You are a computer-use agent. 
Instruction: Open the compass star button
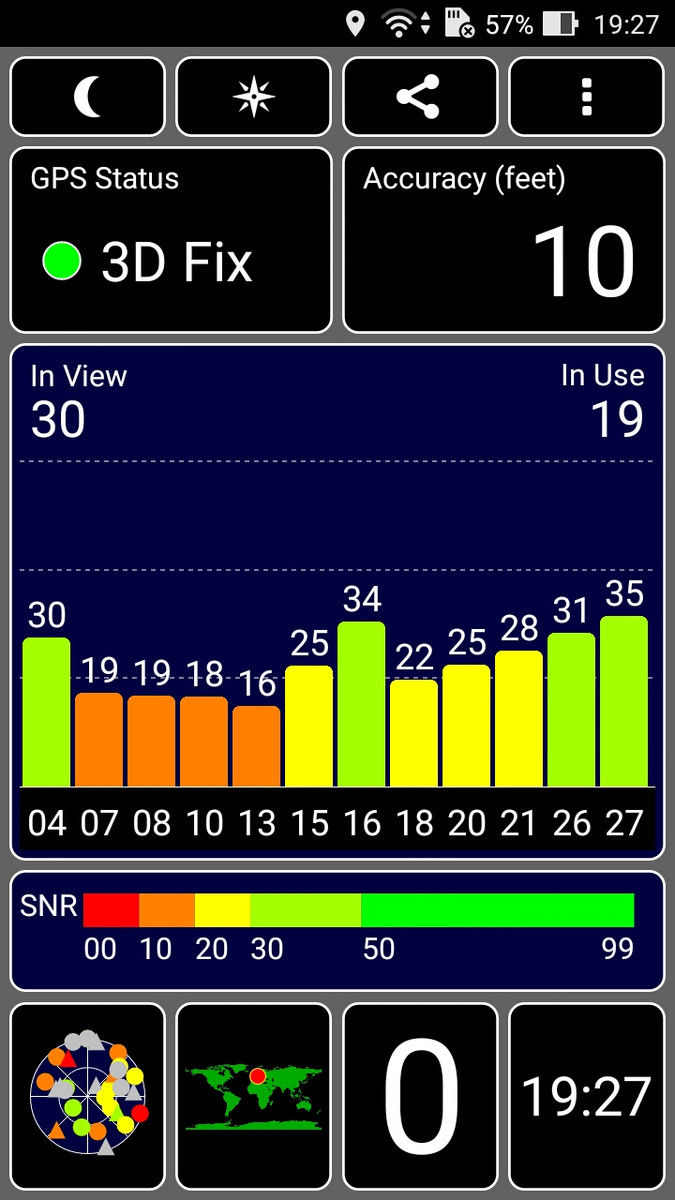pos(253,97)
